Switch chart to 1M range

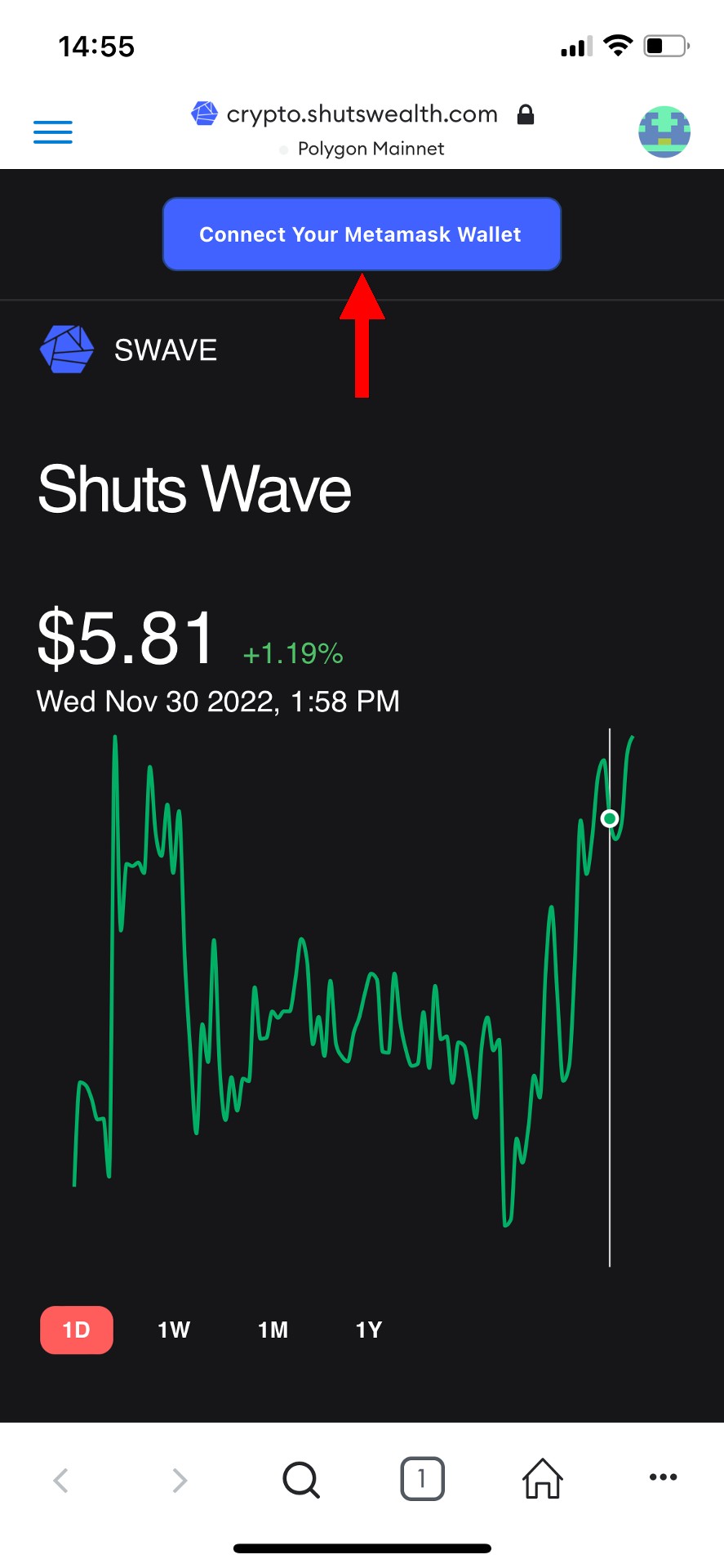[273, 1330]
